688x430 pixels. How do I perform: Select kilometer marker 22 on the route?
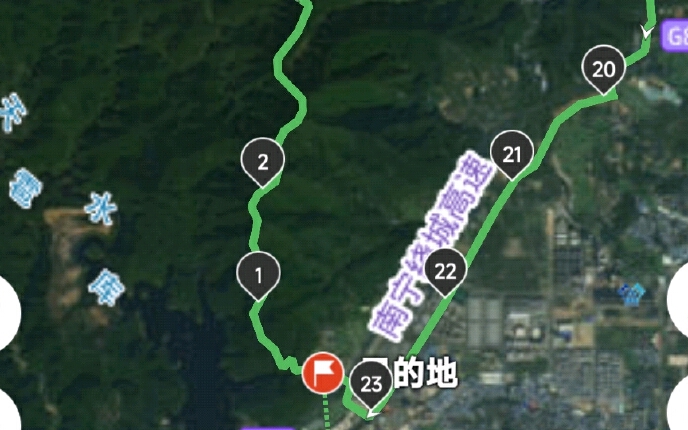click(x=445, y=271)
